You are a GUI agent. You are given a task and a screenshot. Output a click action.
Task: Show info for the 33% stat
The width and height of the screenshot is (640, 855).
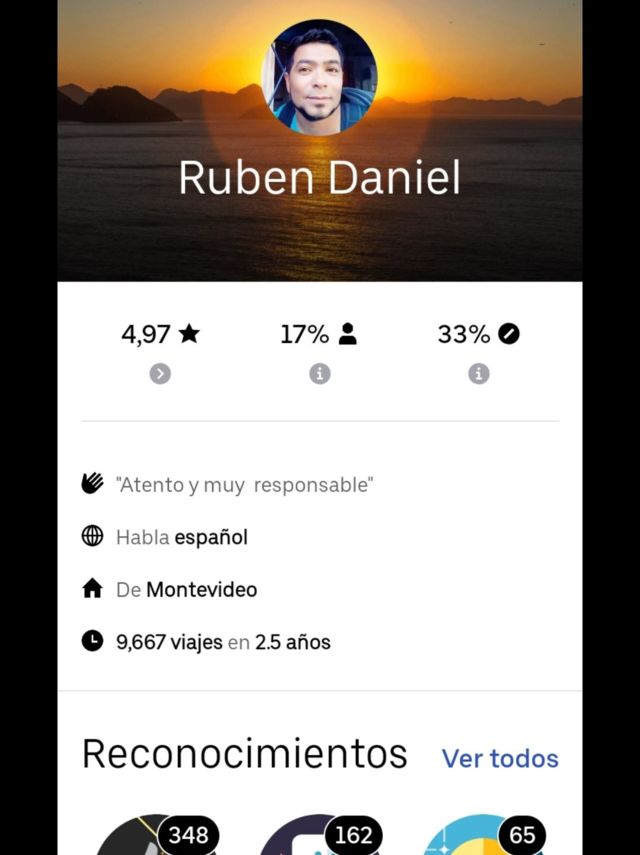pos(479,373)
